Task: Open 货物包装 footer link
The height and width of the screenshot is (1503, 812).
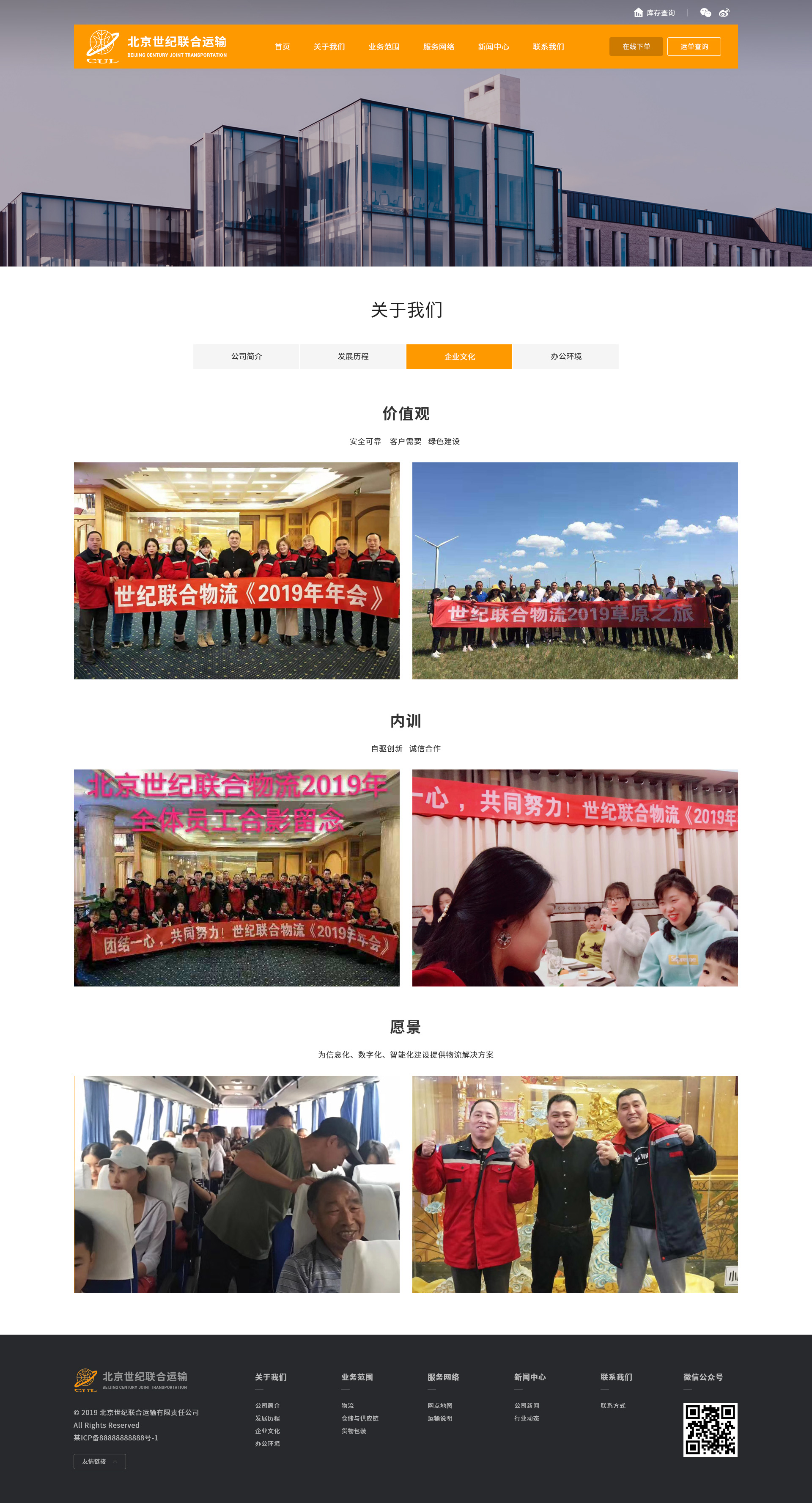Action: 354,1431
